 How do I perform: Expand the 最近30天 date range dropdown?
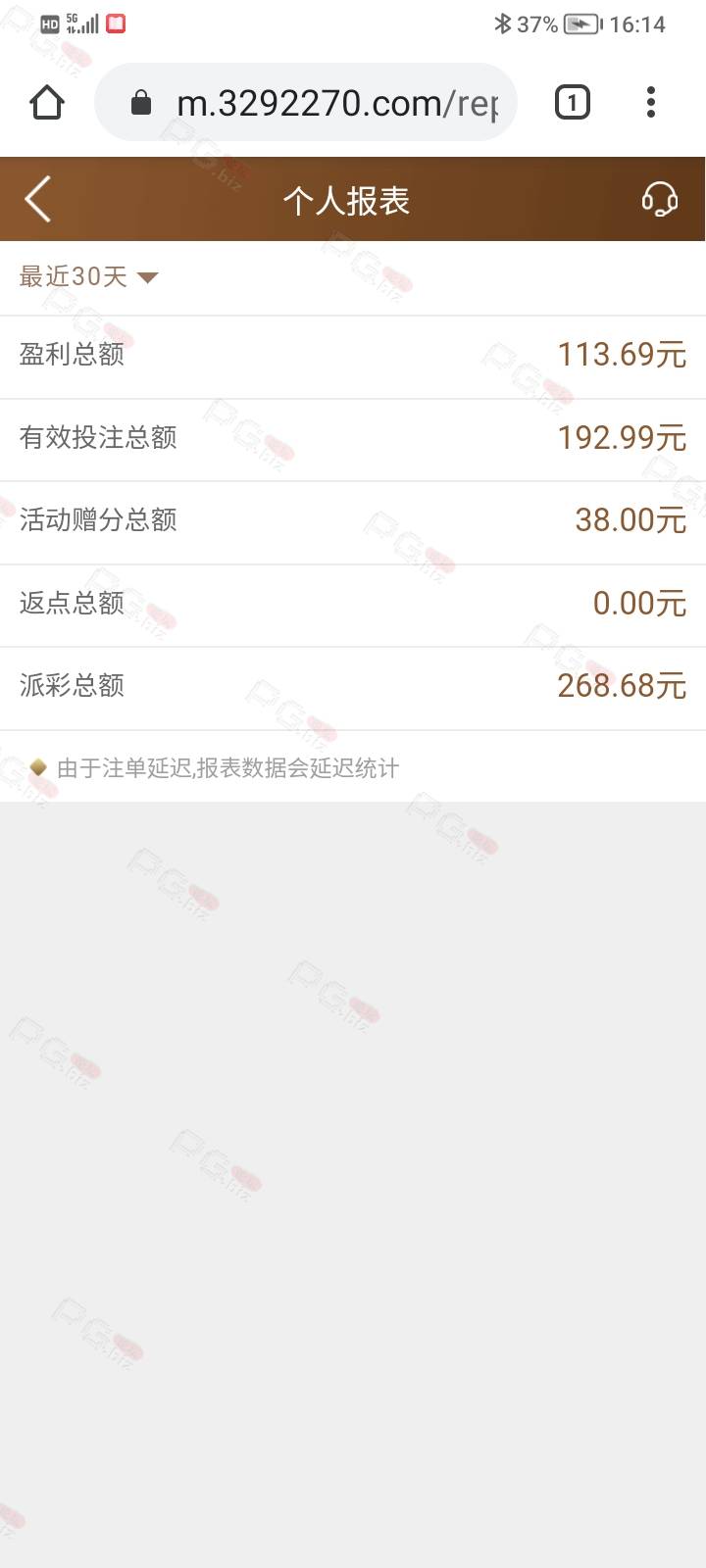click(88, 277)
